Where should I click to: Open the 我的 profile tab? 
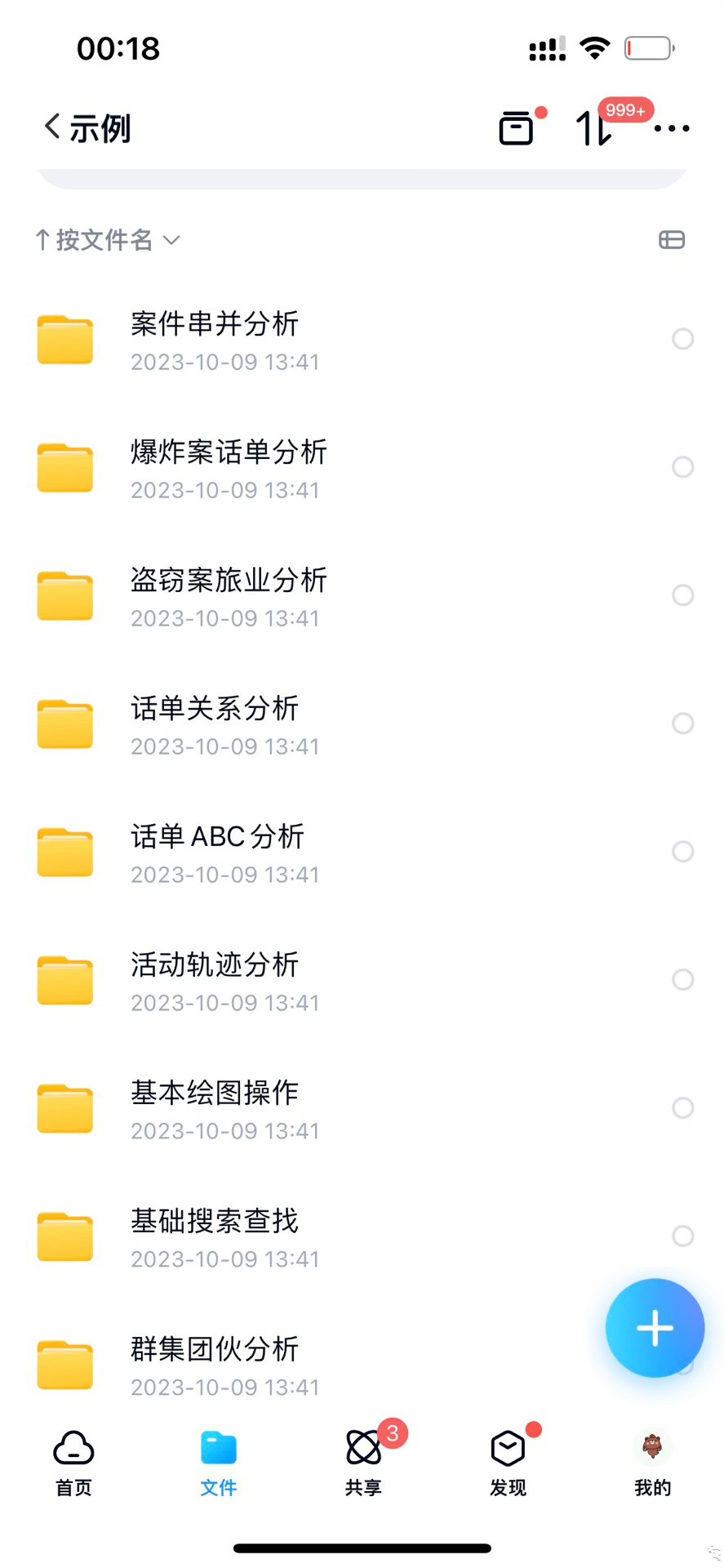point(652,1463)
